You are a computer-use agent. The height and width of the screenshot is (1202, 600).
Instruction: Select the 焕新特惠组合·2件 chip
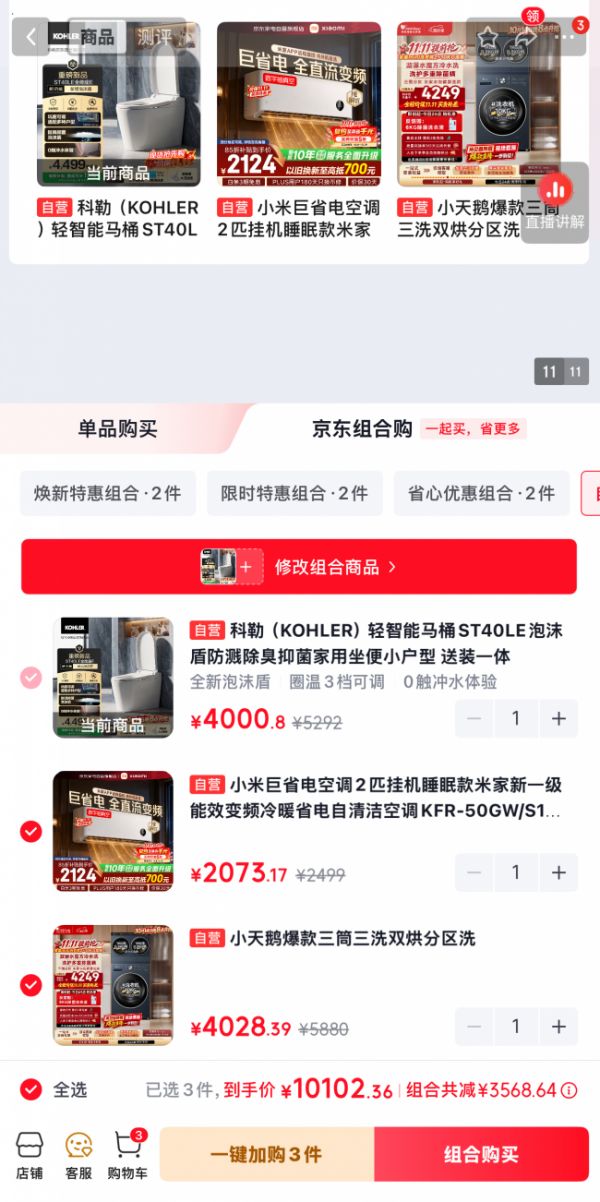click(x=107, y=493)
